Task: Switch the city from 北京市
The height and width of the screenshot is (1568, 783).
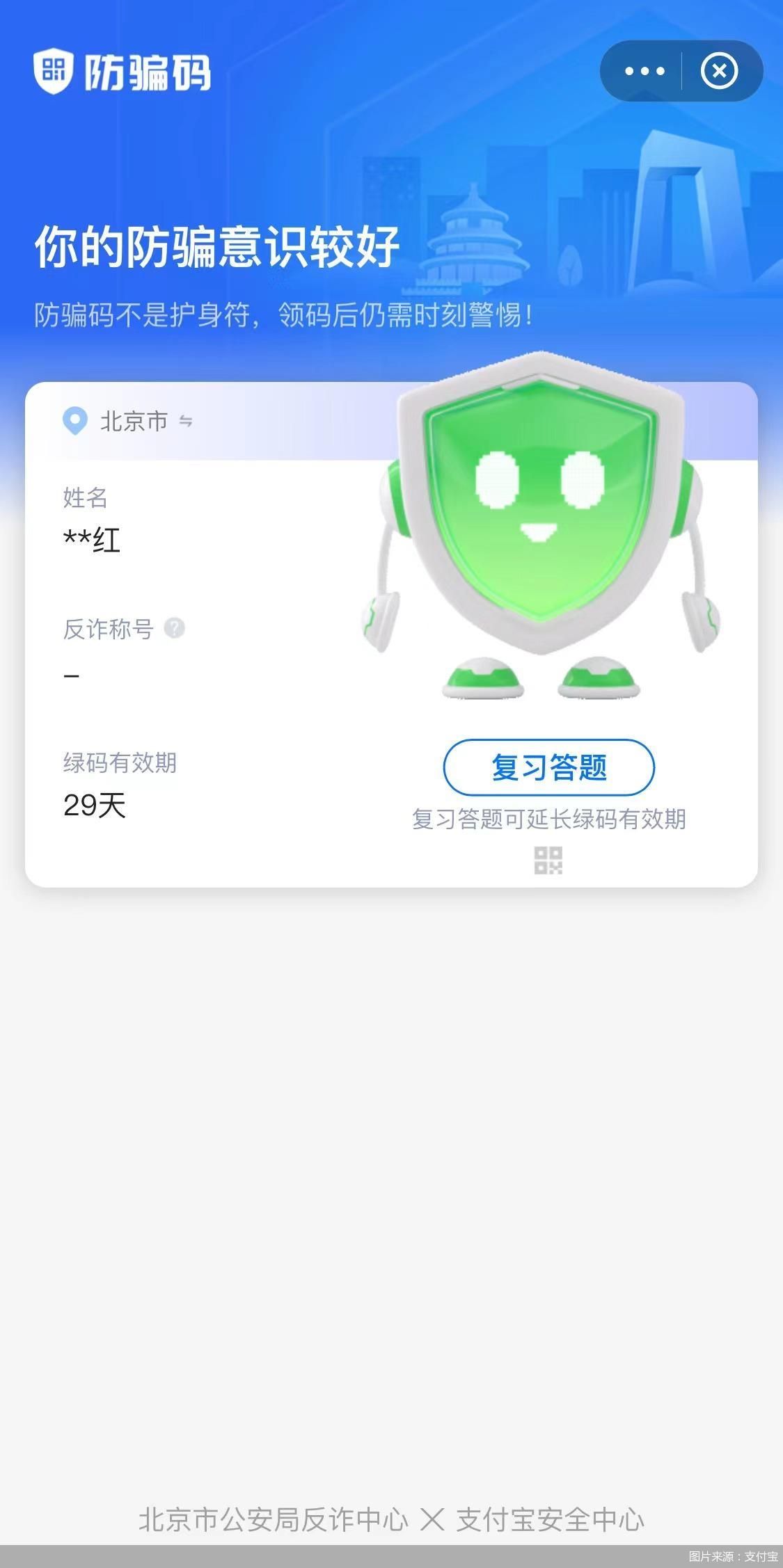Action: click(185, 421)
